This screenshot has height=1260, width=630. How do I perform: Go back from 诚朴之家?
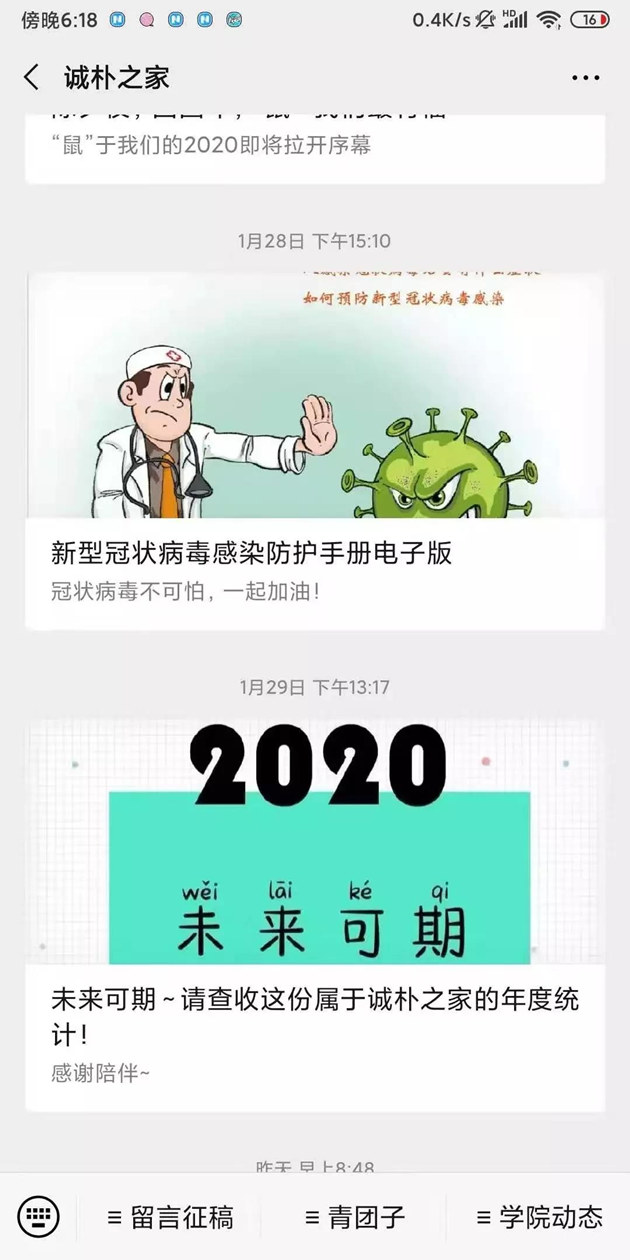32,77
